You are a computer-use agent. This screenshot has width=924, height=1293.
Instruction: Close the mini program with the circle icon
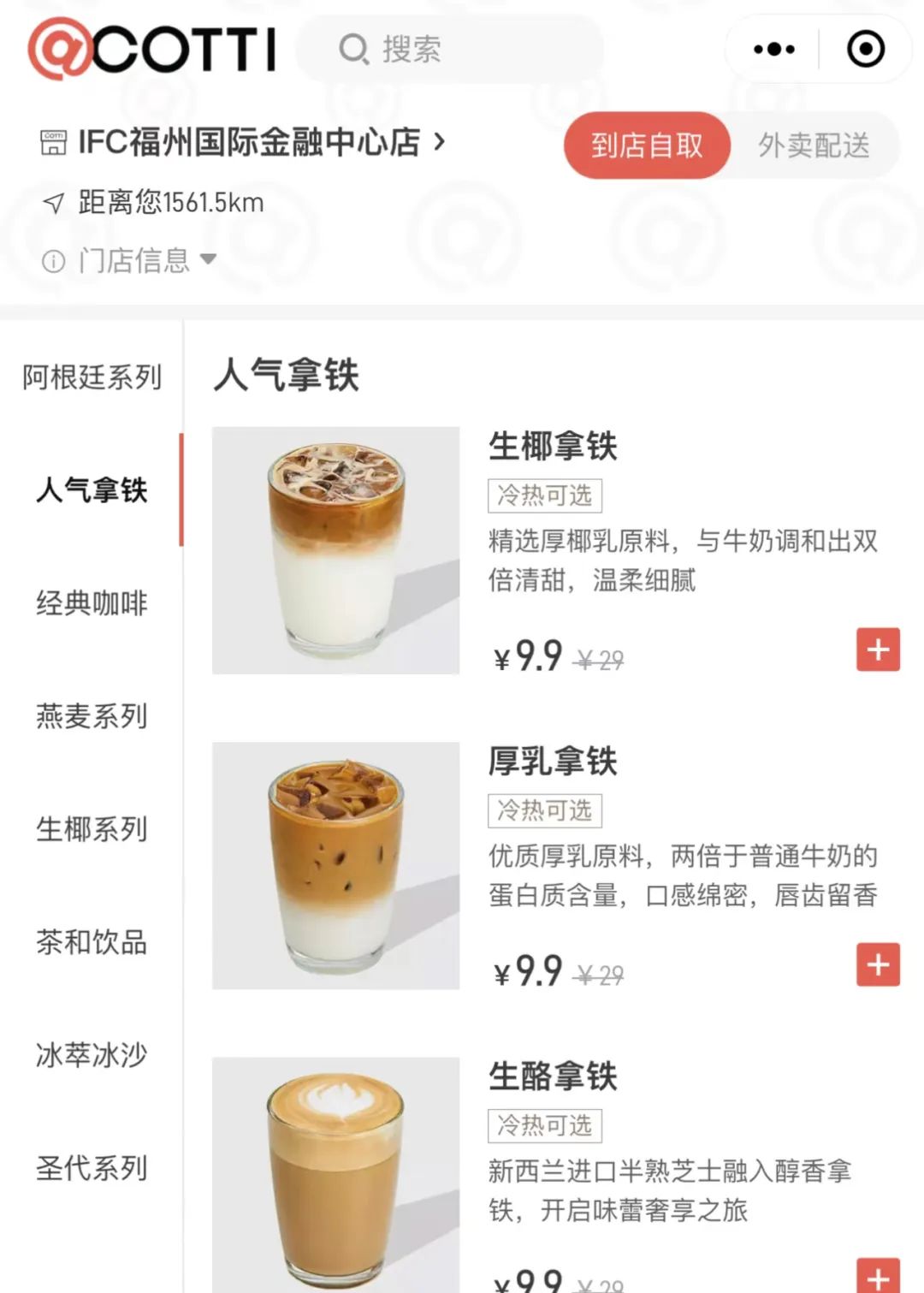coord(865,50)
